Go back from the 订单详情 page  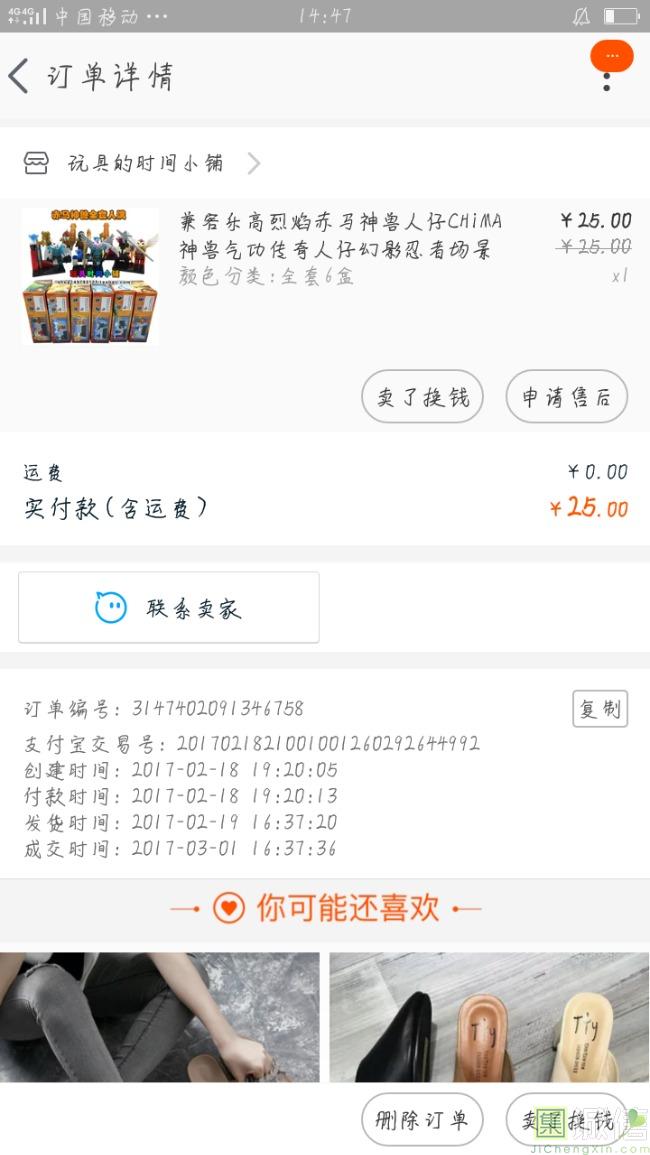coord(20,76)
